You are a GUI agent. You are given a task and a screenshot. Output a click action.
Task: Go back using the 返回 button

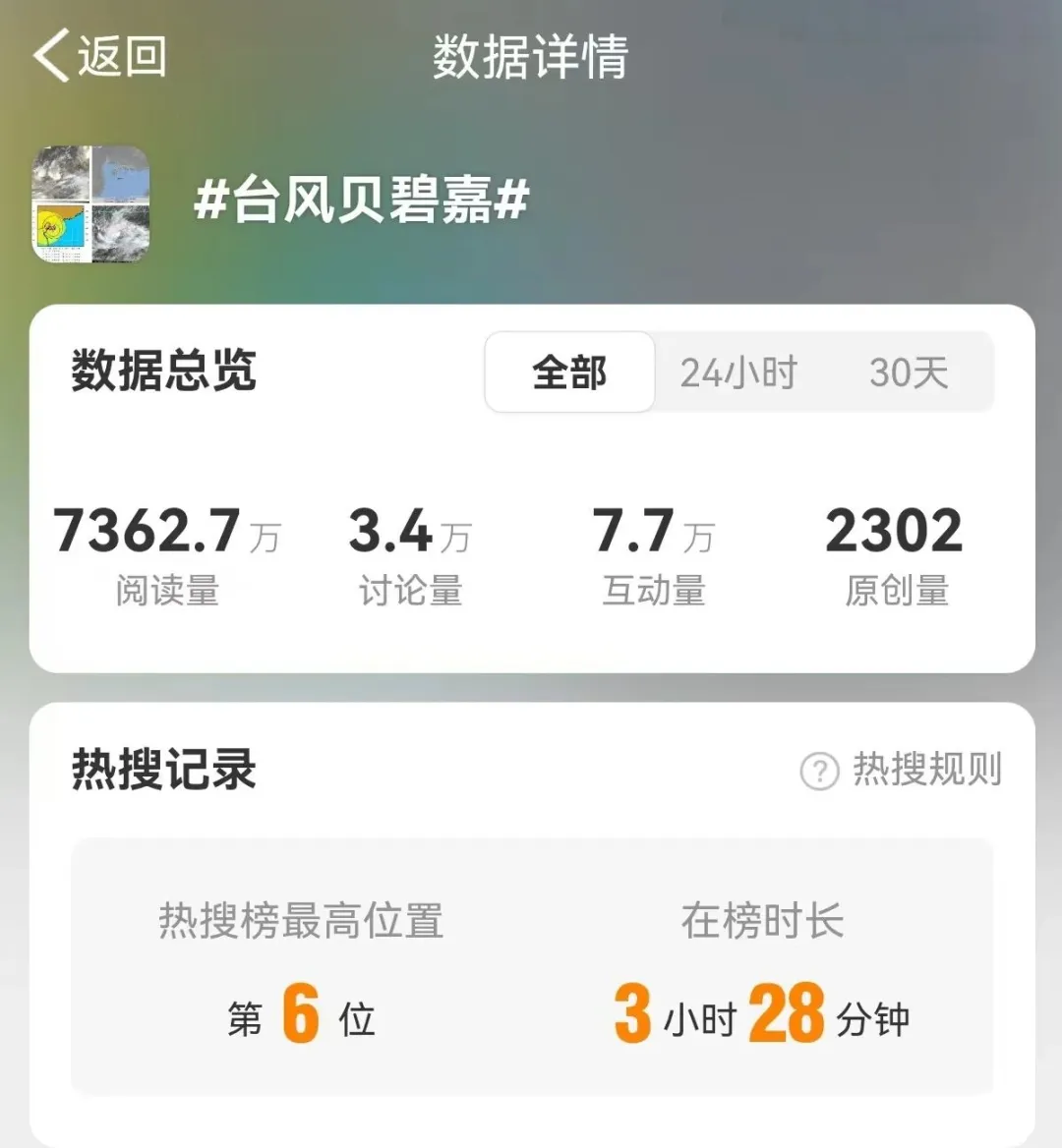click(100, 56)
